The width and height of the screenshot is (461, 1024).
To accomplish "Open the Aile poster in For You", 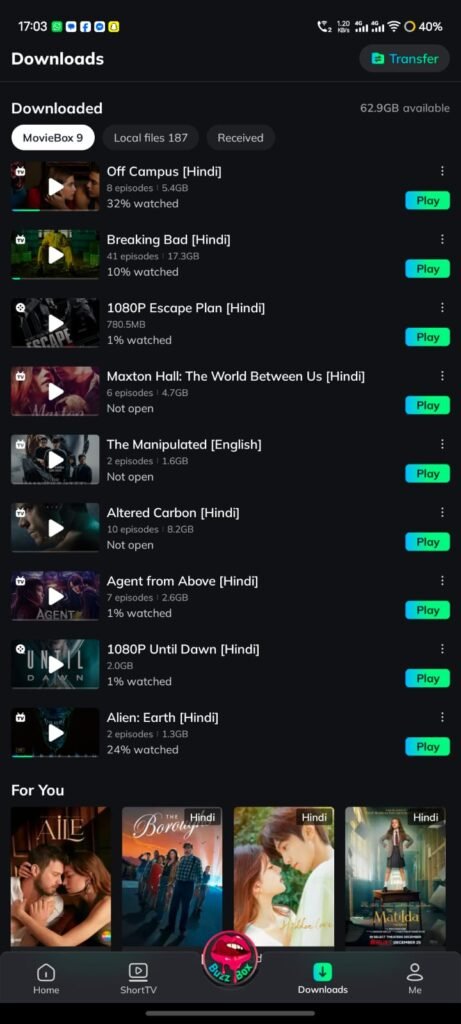I will click(x=61, y=876).
